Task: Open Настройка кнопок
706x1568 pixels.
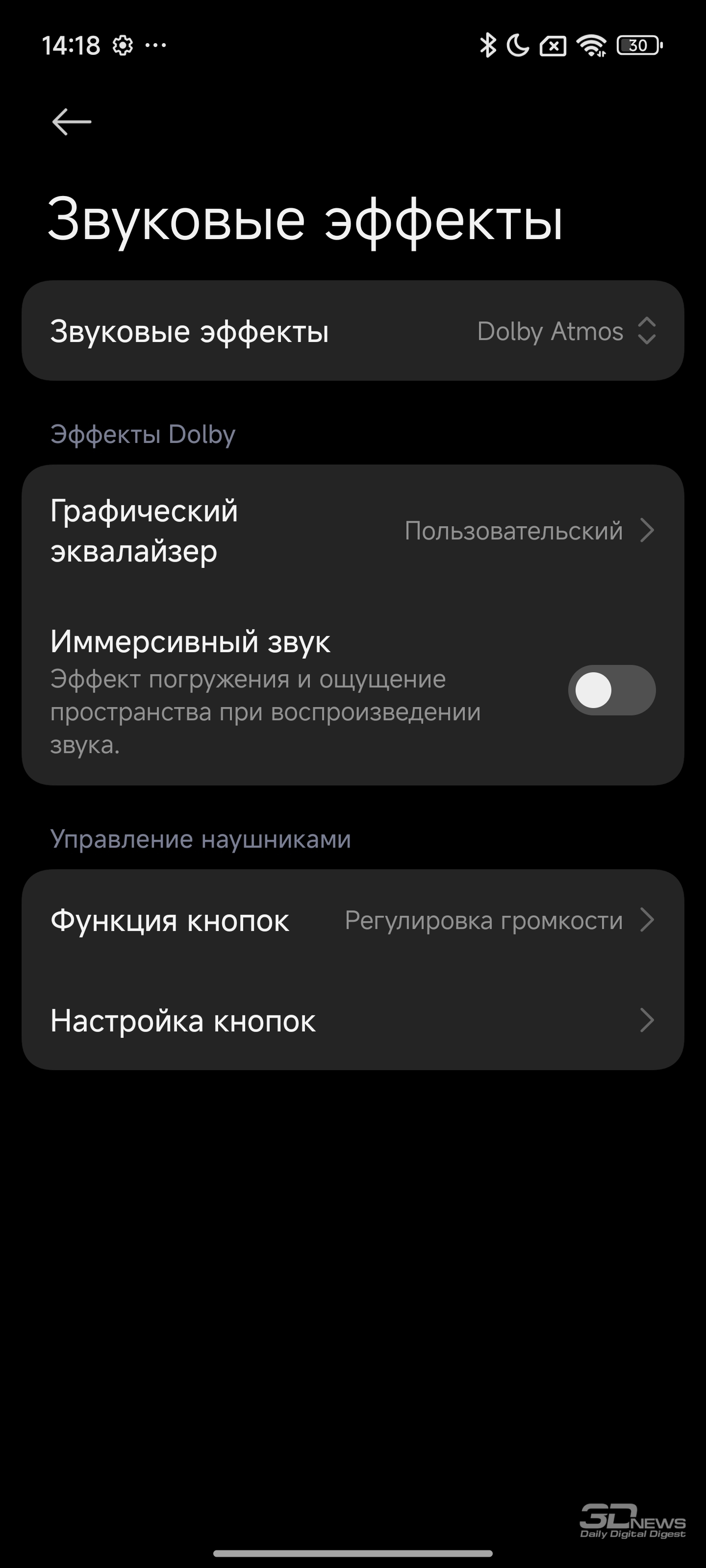Action: (x=353, y=1021)
